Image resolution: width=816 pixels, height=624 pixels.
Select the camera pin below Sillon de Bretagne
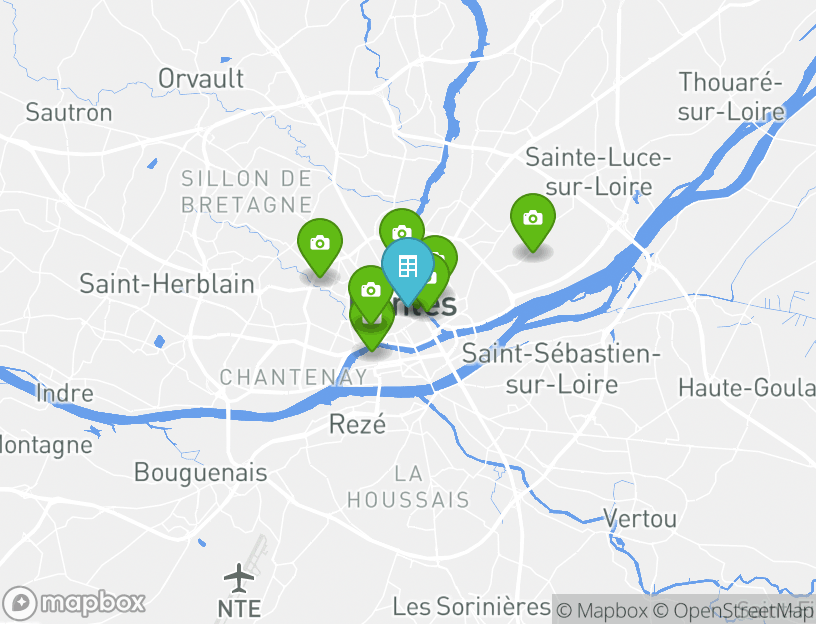(x=320, y=244)
